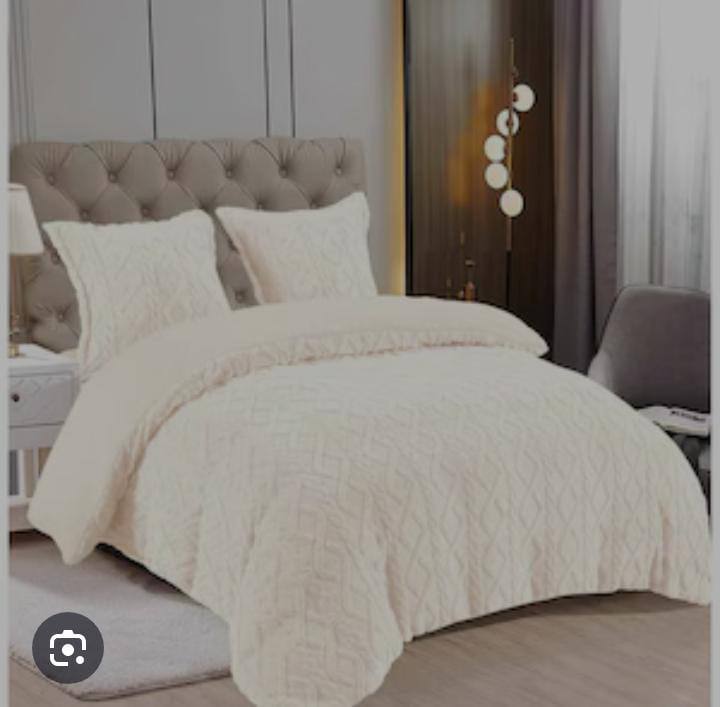Search this image with Google Lens
The width and height of the screenshot is (720, 707).
tap(68, 648)
